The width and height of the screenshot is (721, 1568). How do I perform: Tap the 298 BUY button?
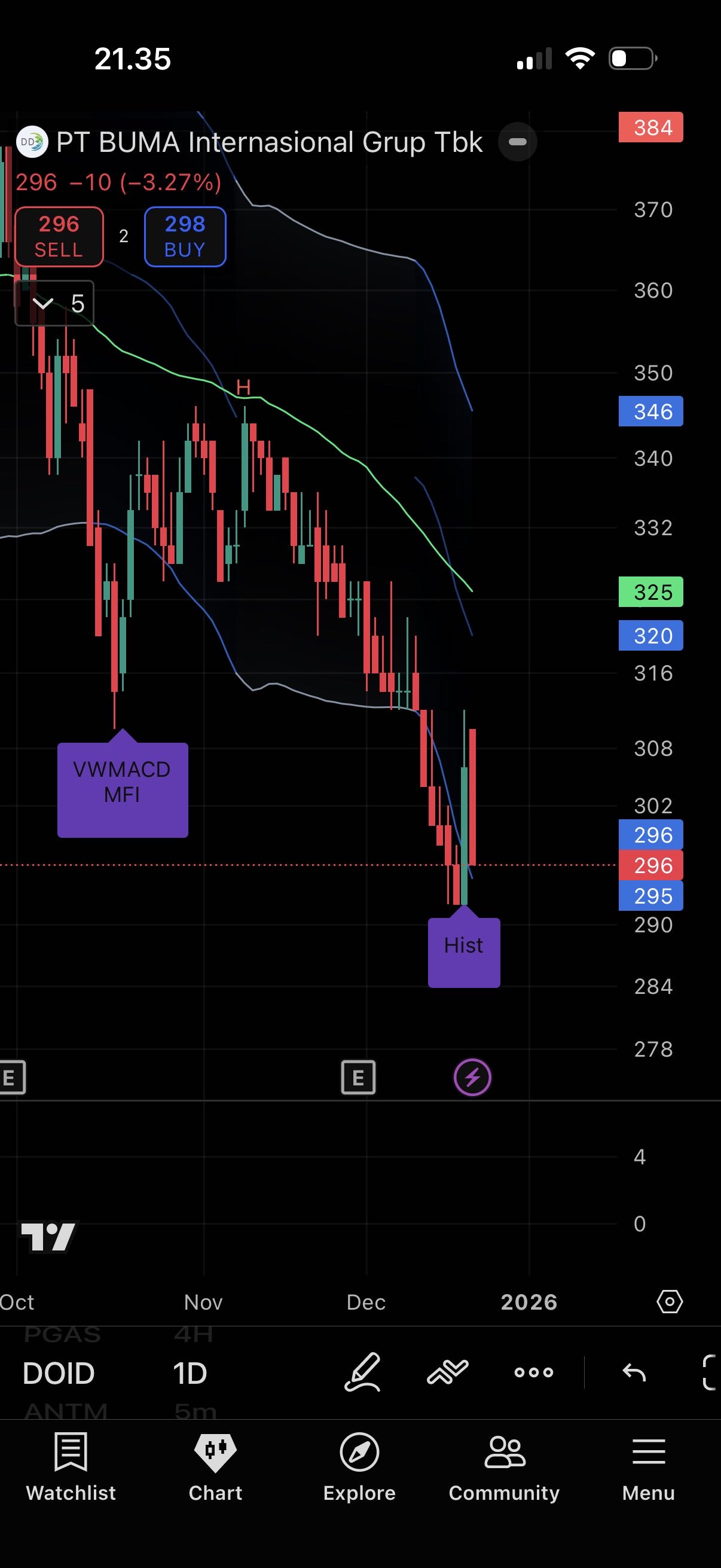(x=185, y=237)
